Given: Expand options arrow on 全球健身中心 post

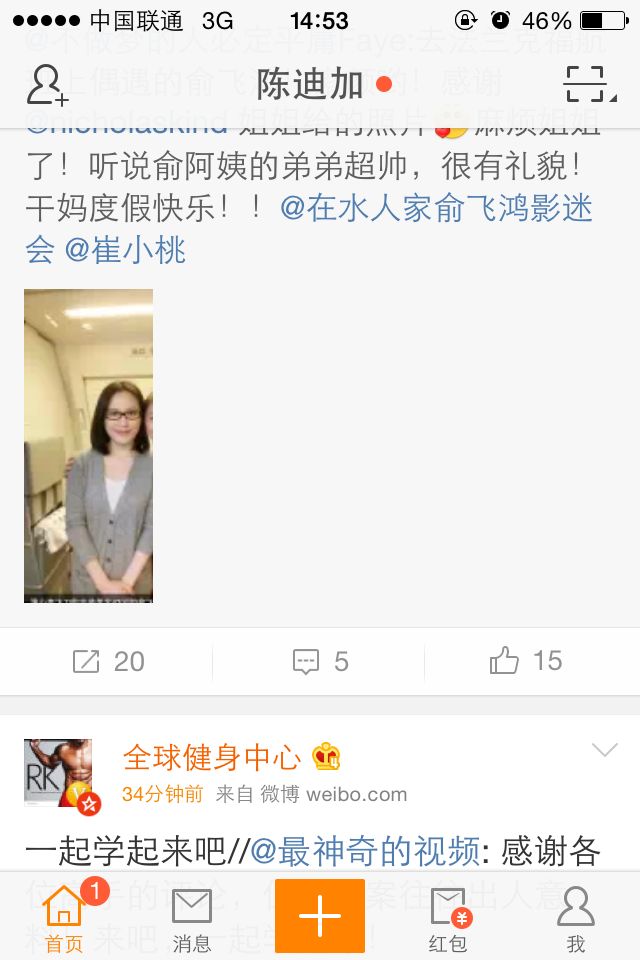Looking at the screenshot, I should point(604,749).
